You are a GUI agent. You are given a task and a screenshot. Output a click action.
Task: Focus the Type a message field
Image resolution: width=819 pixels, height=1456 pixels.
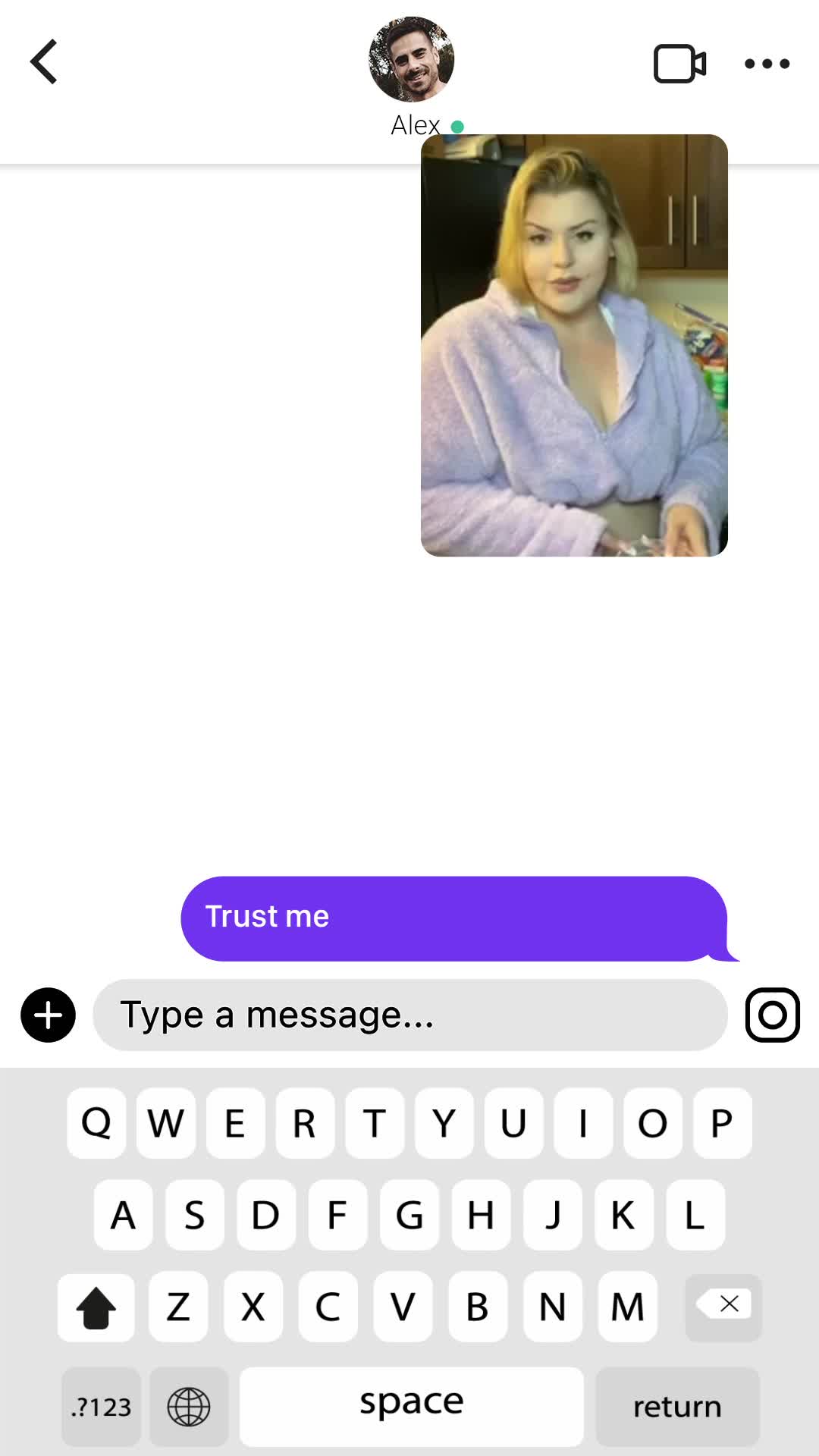[409, 1015]
